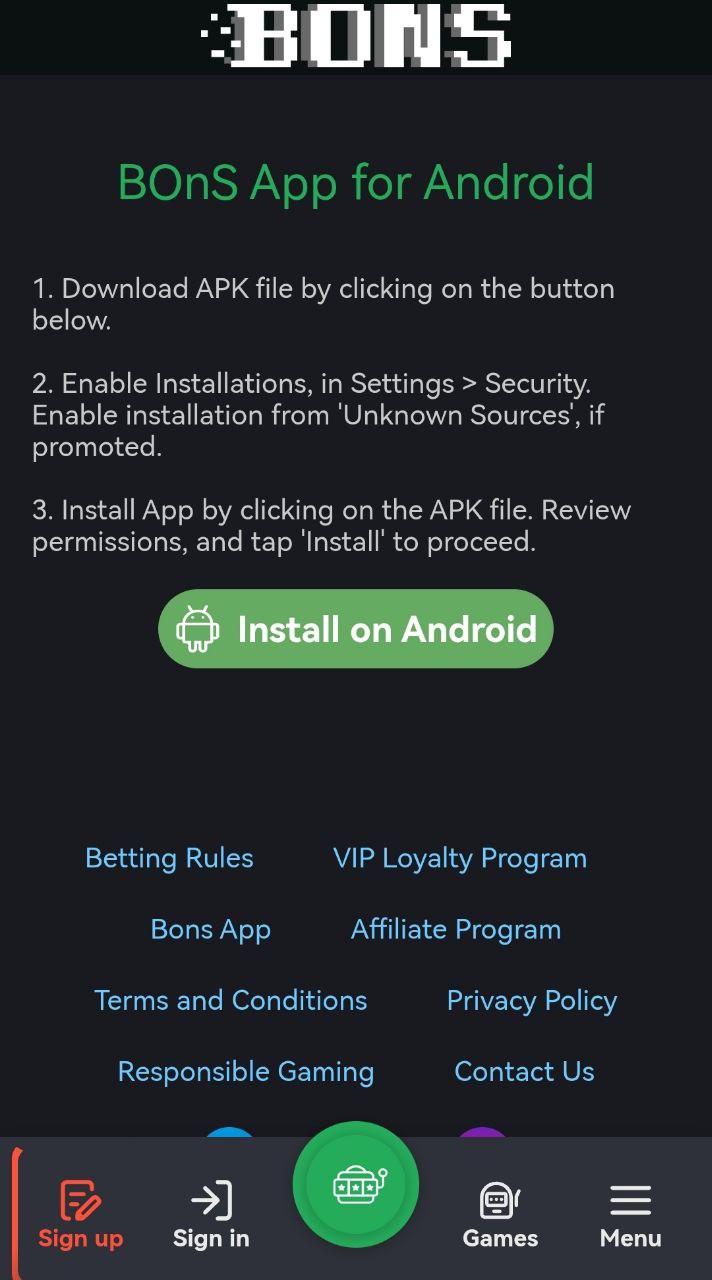View Terms and Conditions
Viewport: 712px width, 1280px height.
click(231, 1000)
